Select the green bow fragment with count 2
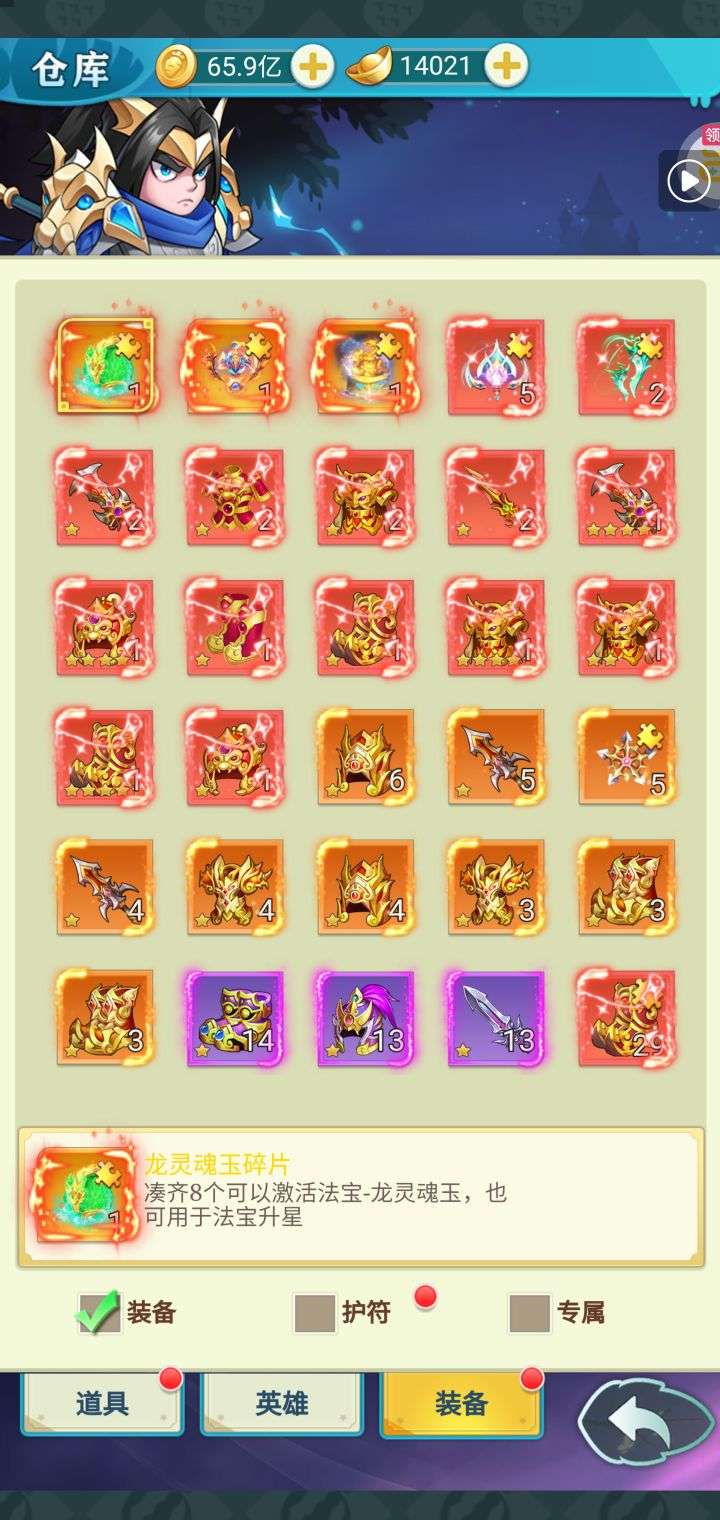Viewport: 720px width, 1520px height. point(626,366)
